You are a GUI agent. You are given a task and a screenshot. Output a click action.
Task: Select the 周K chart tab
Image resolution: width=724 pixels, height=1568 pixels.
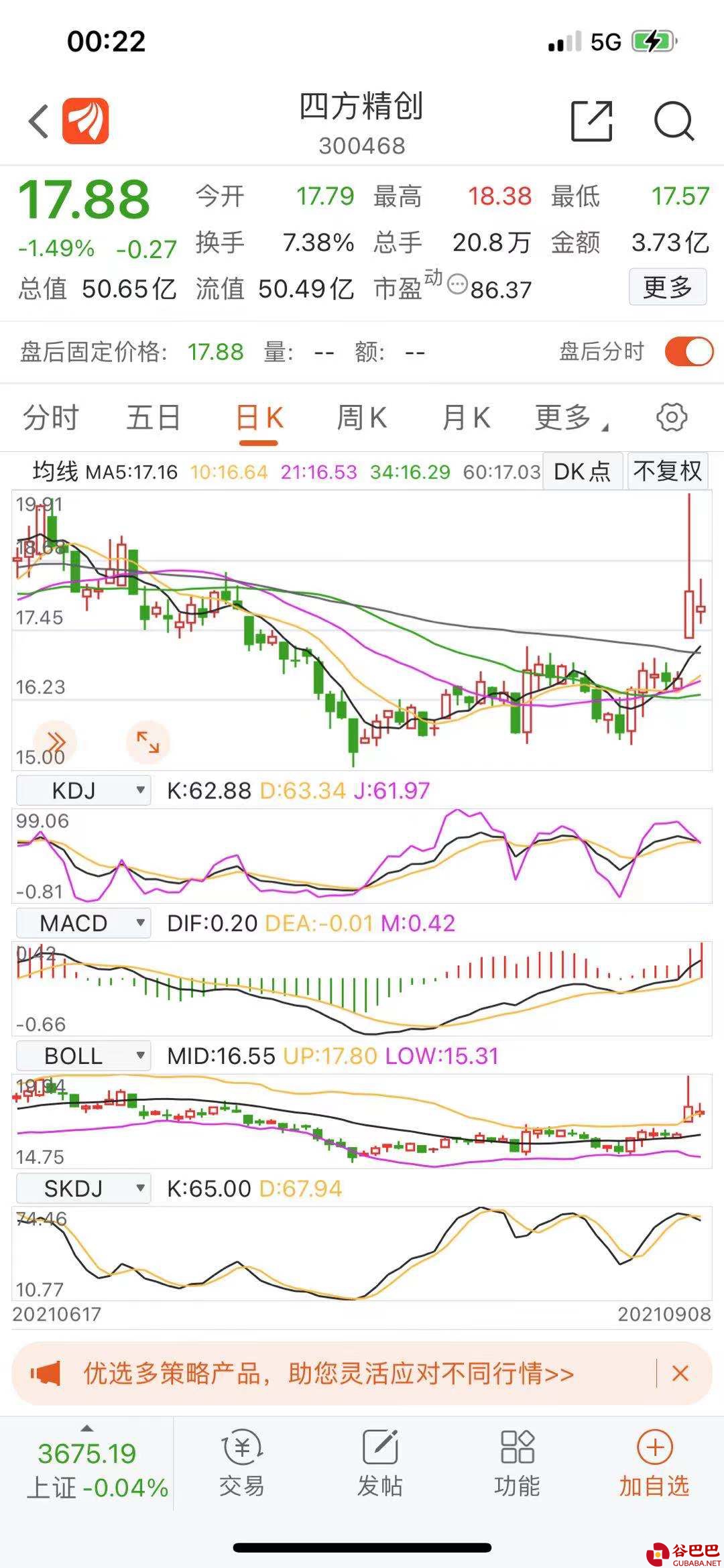(361, 418)
